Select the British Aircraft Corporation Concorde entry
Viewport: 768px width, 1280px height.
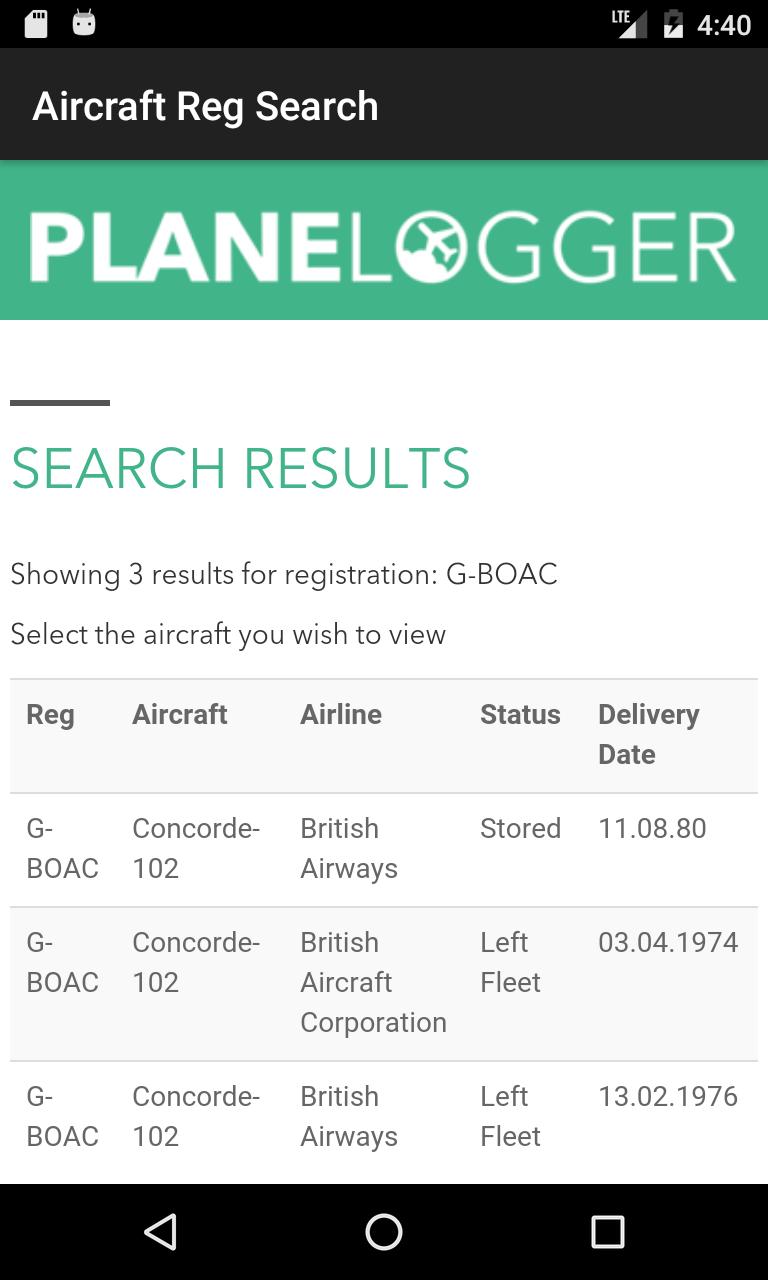[x=384, y=981]
